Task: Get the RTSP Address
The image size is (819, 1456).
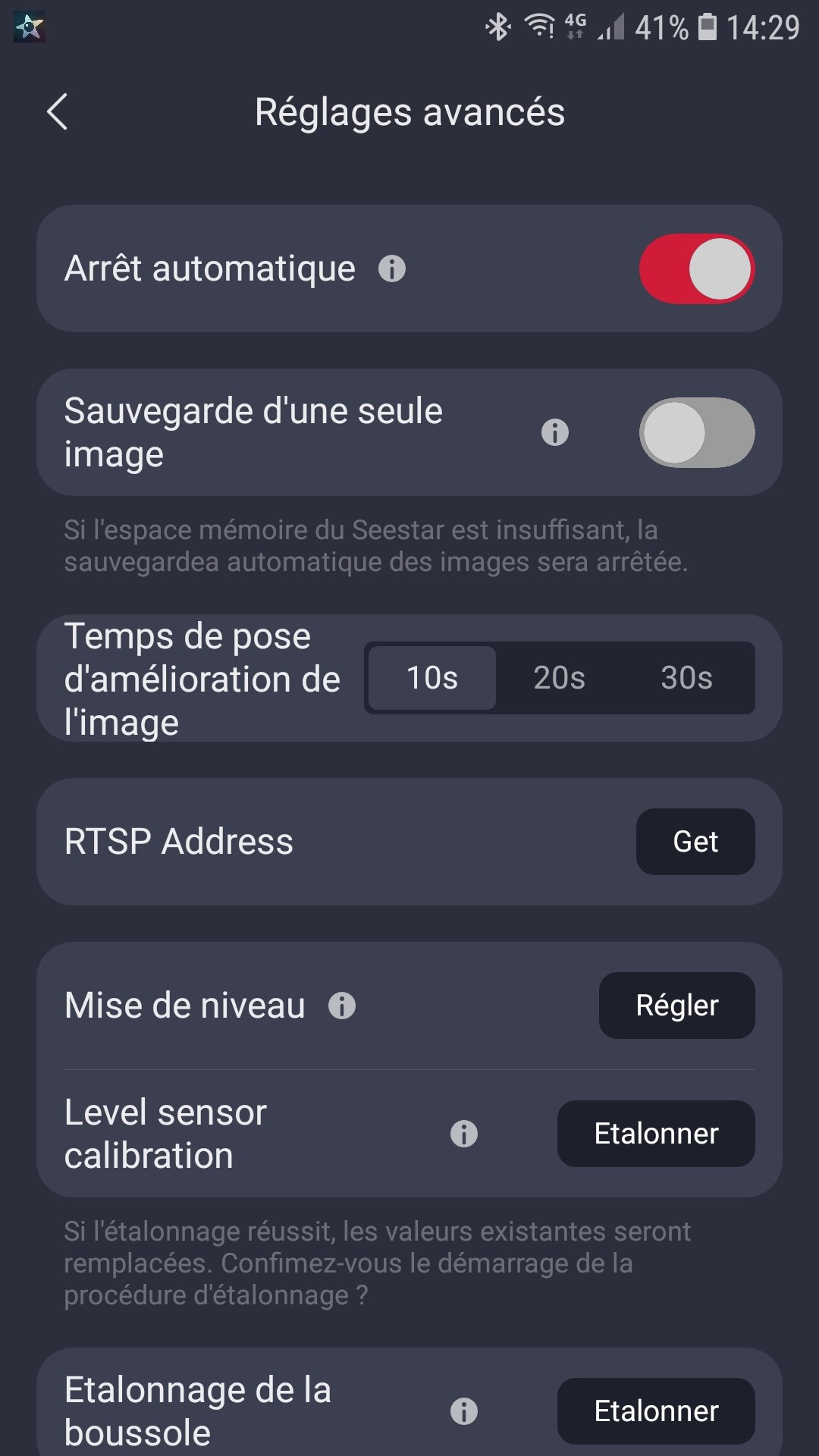Action: (x=695, y=842)
